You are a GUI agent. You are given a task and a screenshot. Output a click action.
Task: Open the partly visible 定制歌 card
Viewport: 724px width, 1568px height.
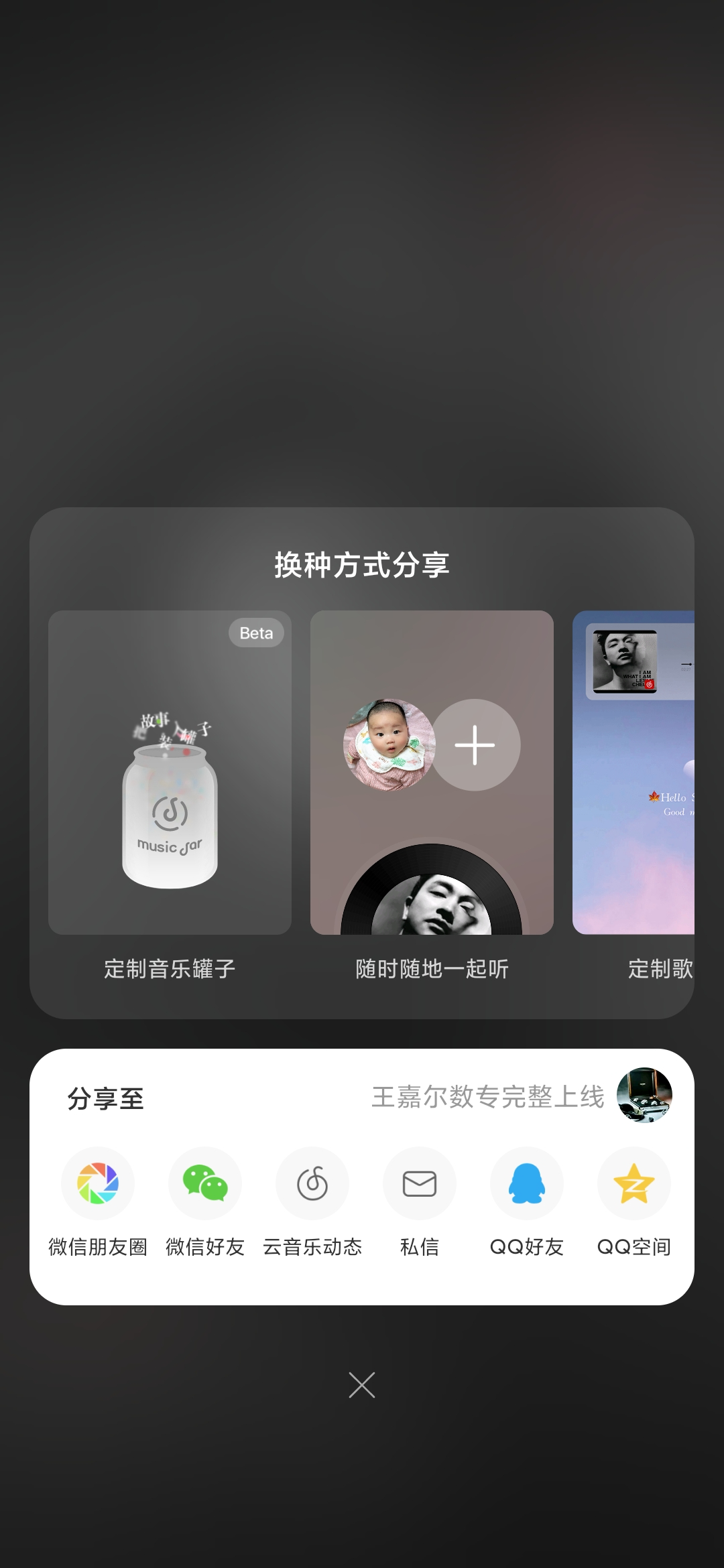[633, 772]
